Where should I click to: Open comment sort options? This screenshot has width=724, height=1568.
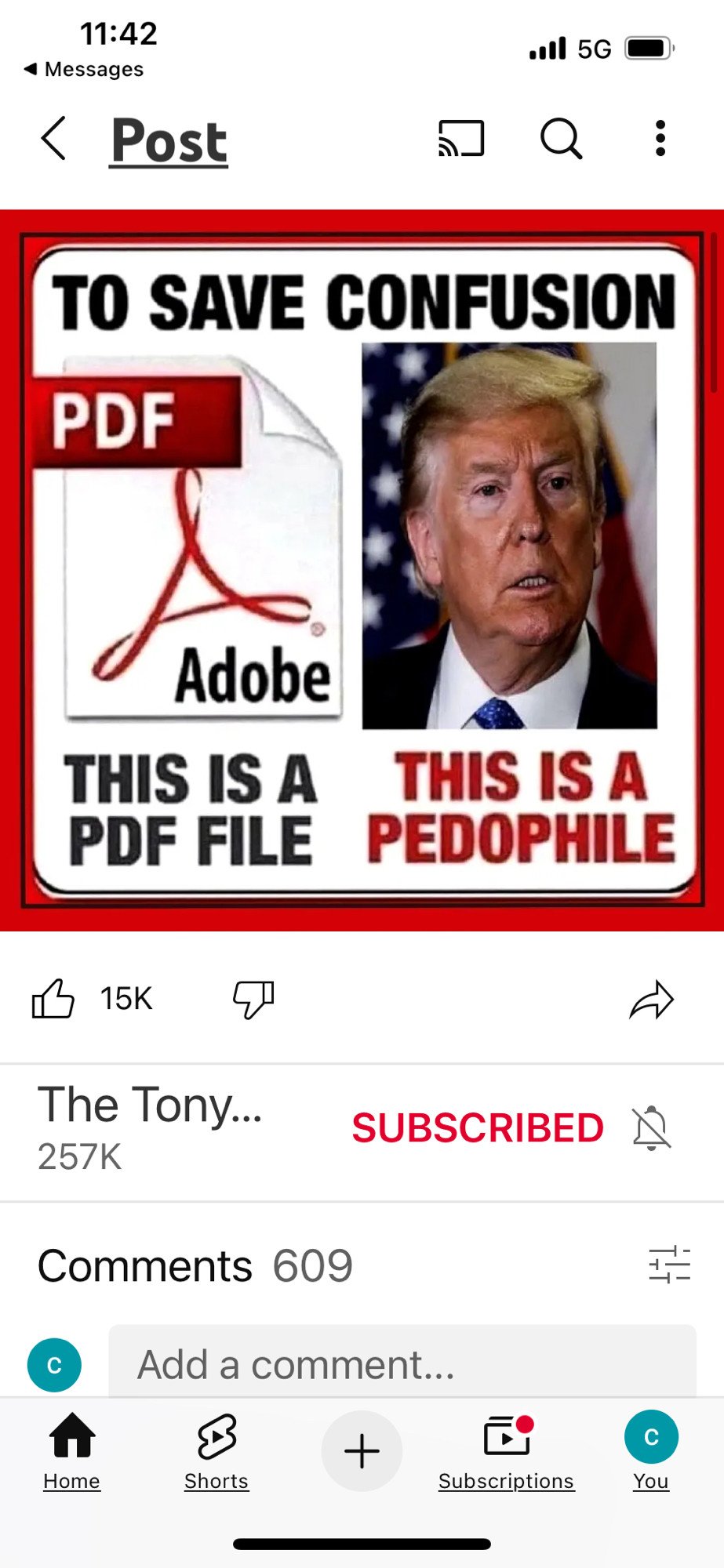669,1265
